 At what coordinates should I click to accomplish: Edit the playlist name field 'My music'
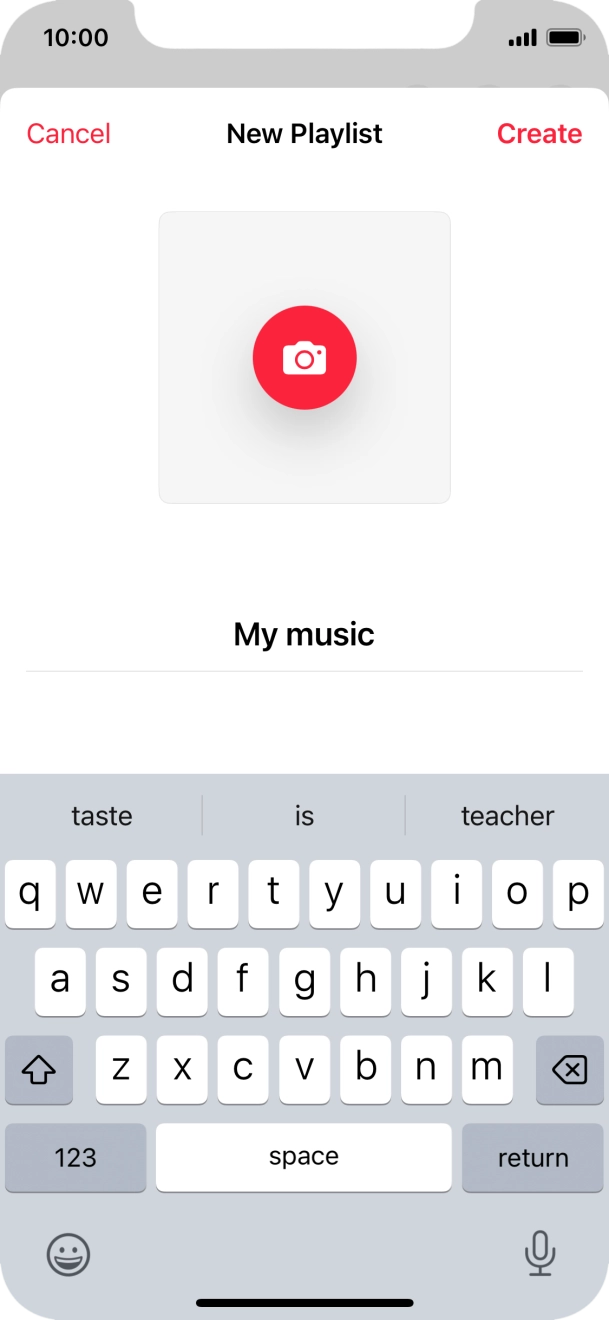304,635
